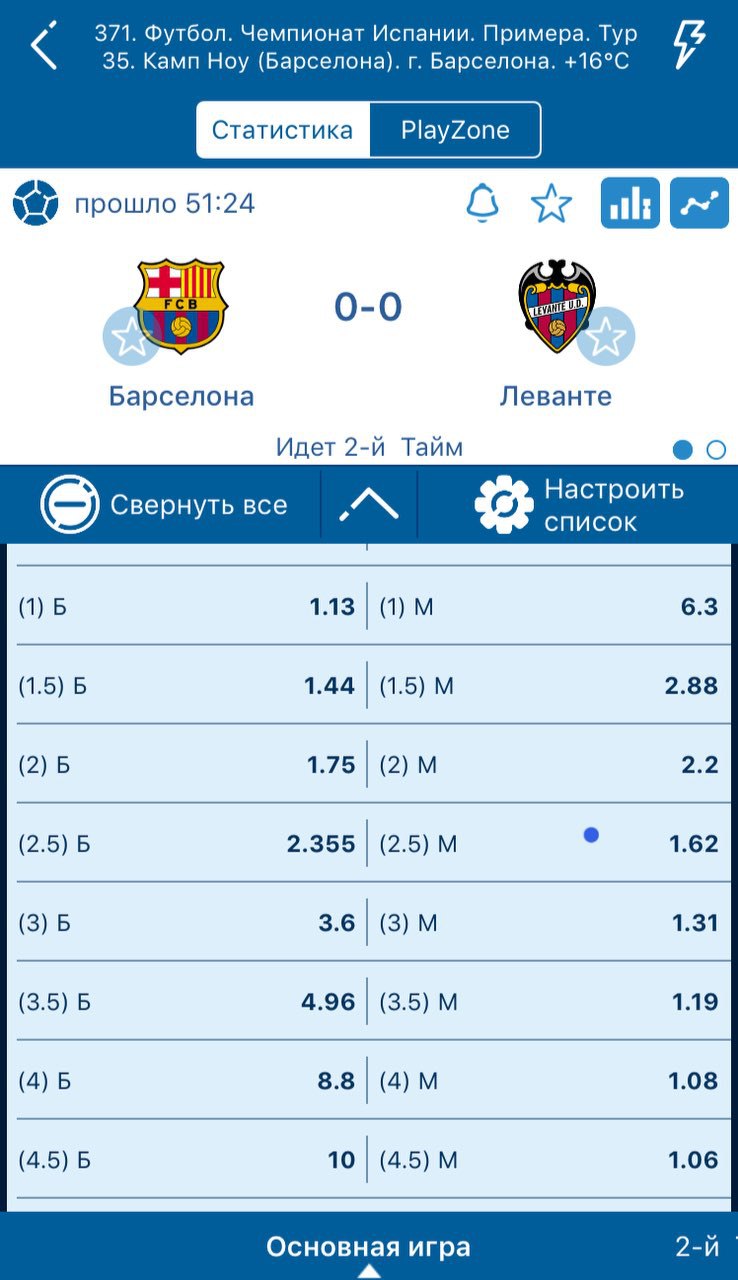Open Настроить список settings
The width and height of the screenshot is (738, 1280).
tap(580, 505)
